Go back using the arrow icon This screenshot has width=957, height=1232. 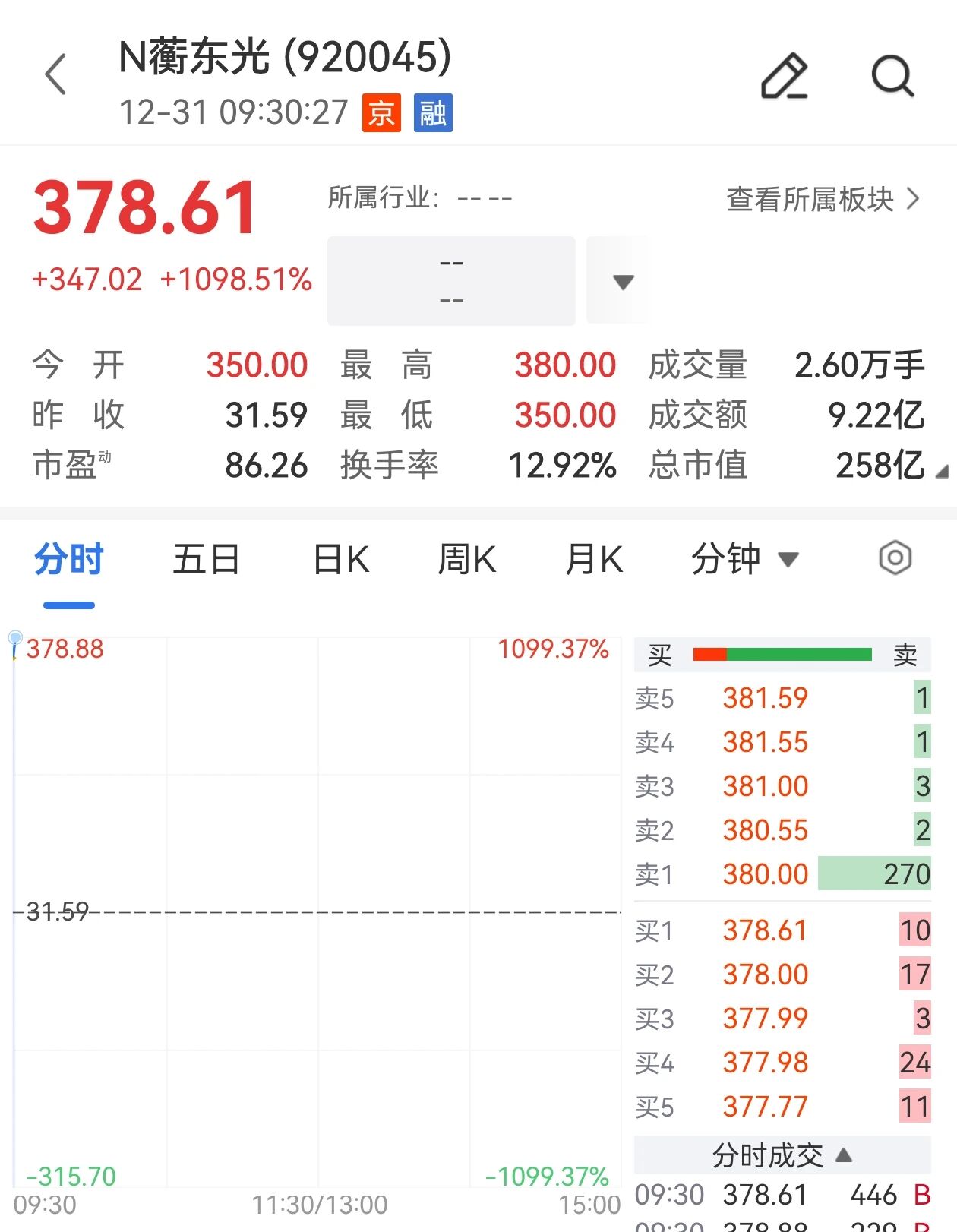pos(55,74)
